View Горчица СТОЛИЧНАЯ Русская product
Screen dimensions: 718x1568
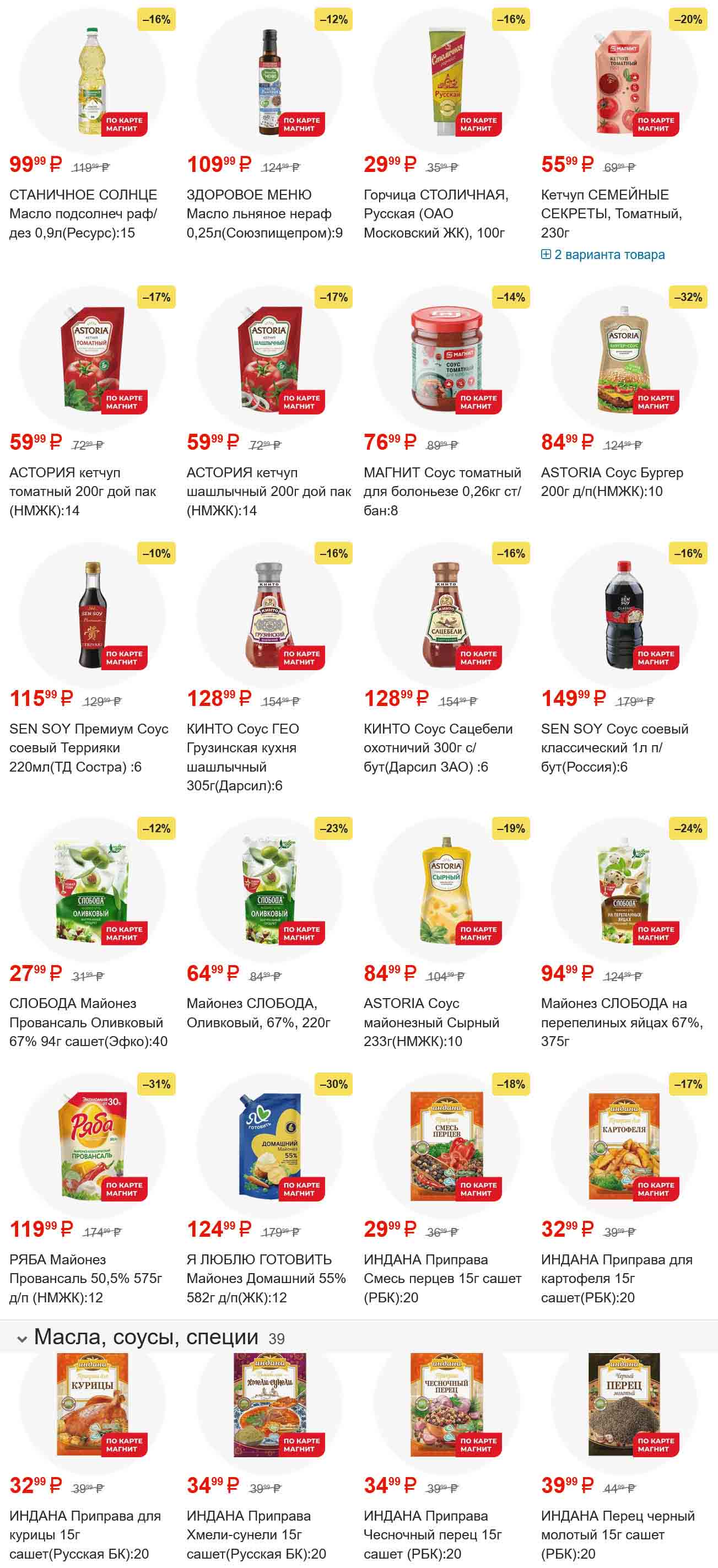point(436,213)
